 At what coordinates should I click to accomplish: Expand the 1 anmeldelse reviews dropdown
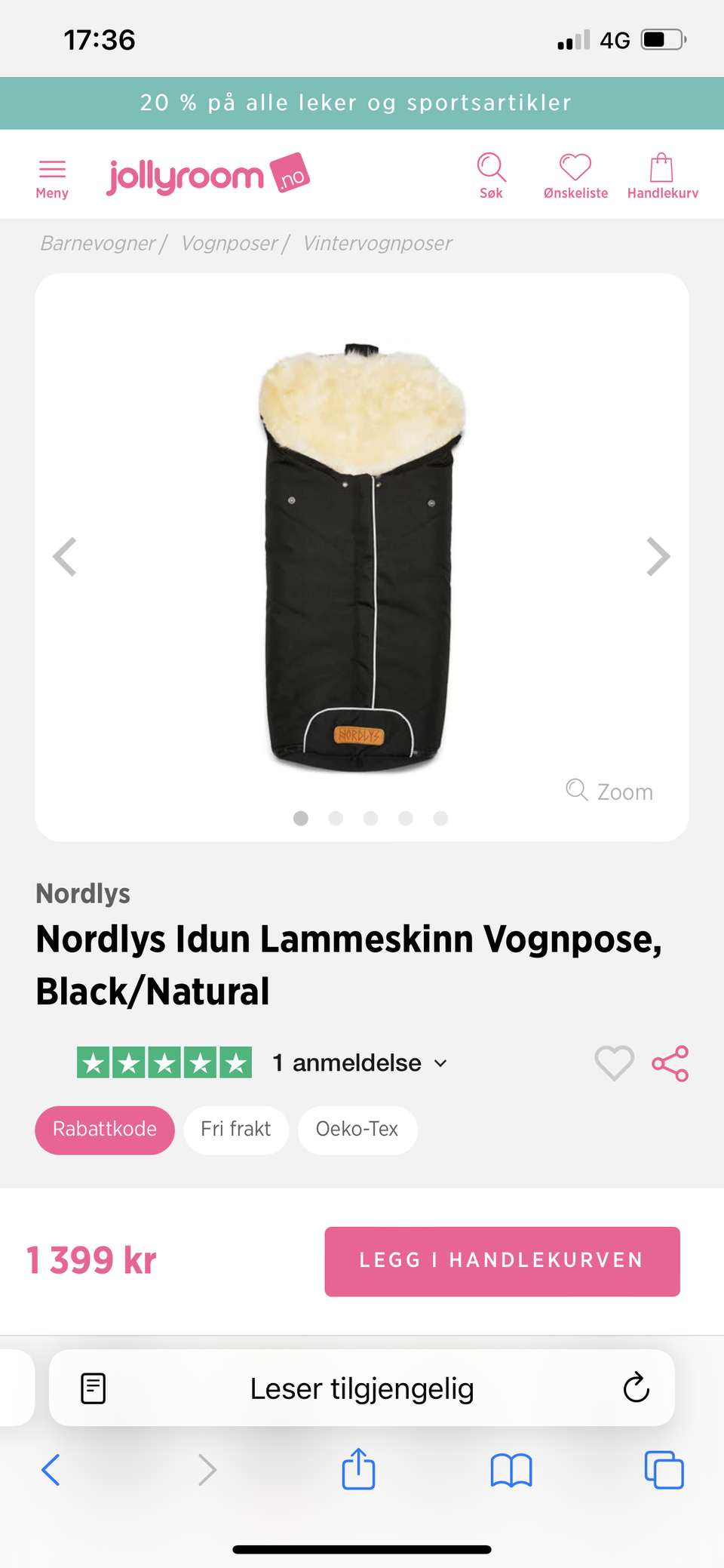point(360,1062)
